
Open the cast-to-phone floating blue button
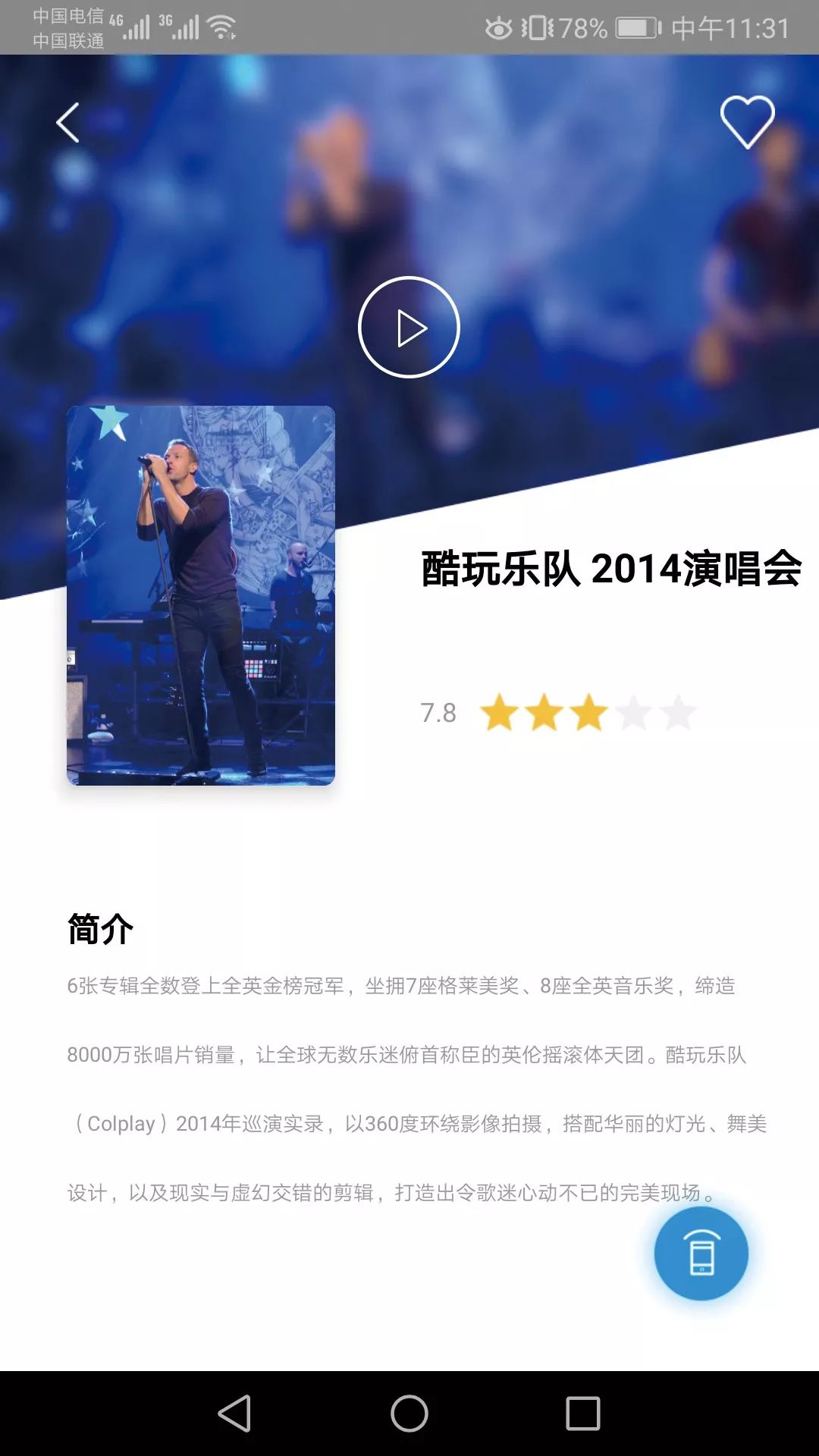701,1254
